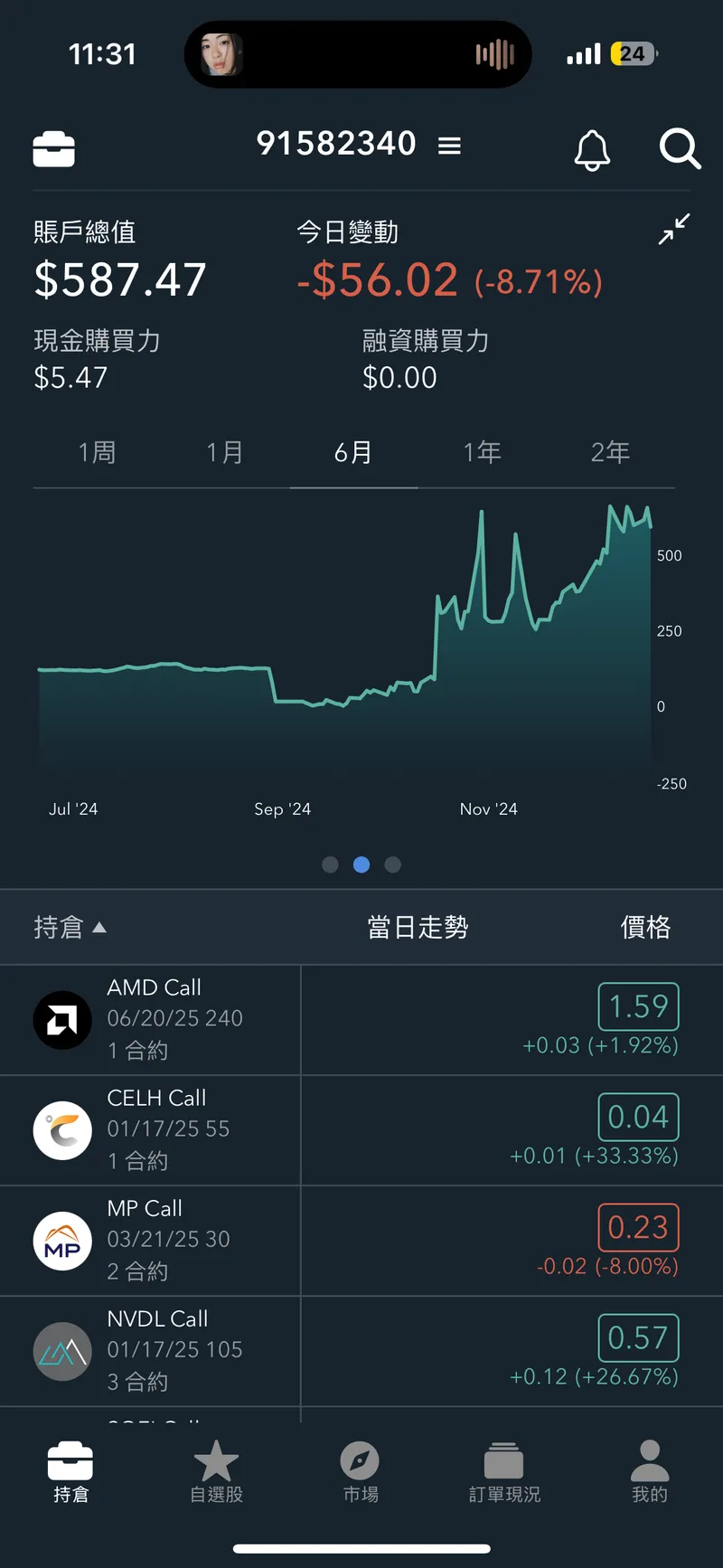Sort holdings by the 持倉 column header
Viewport: 723px width, 1568px height.
70,927
